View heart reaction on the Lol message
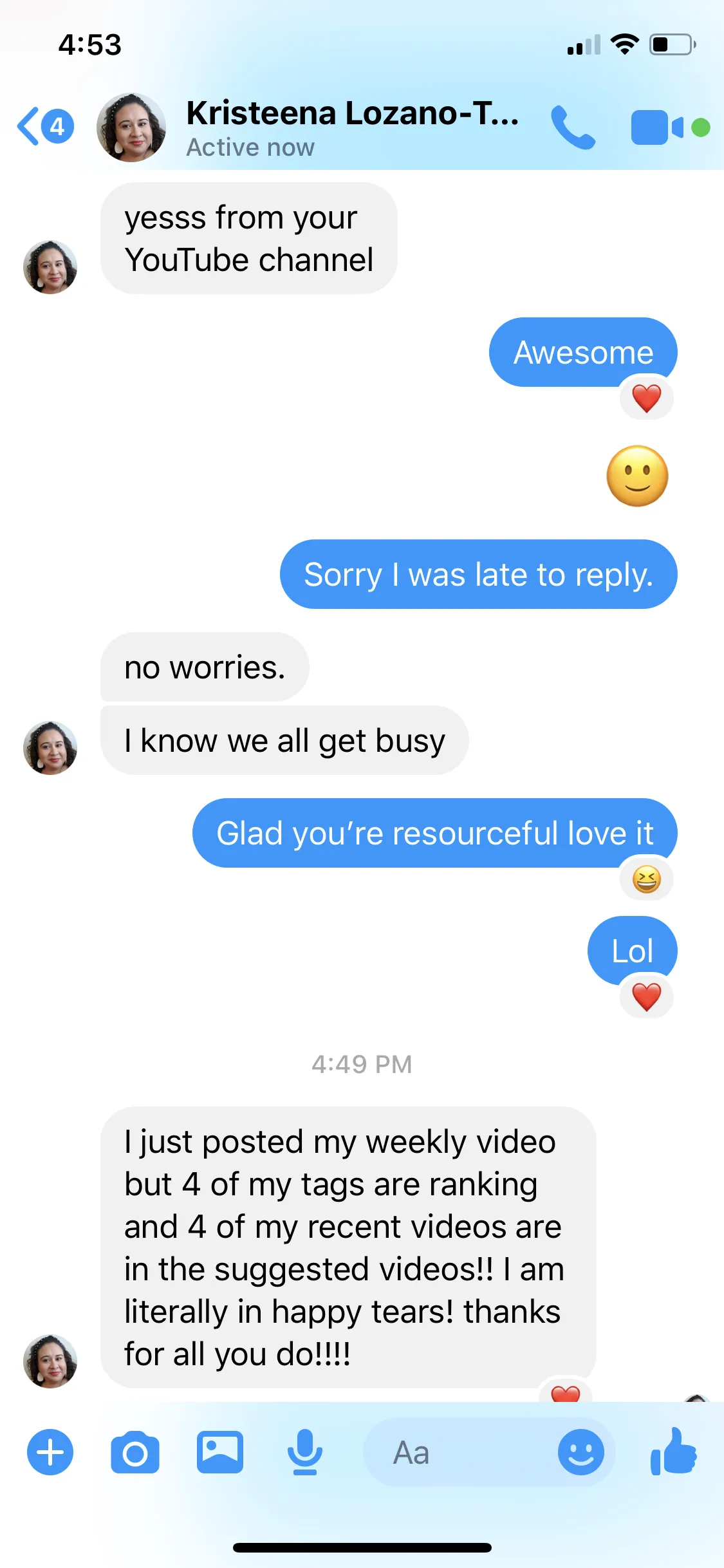 click(646, 998)
